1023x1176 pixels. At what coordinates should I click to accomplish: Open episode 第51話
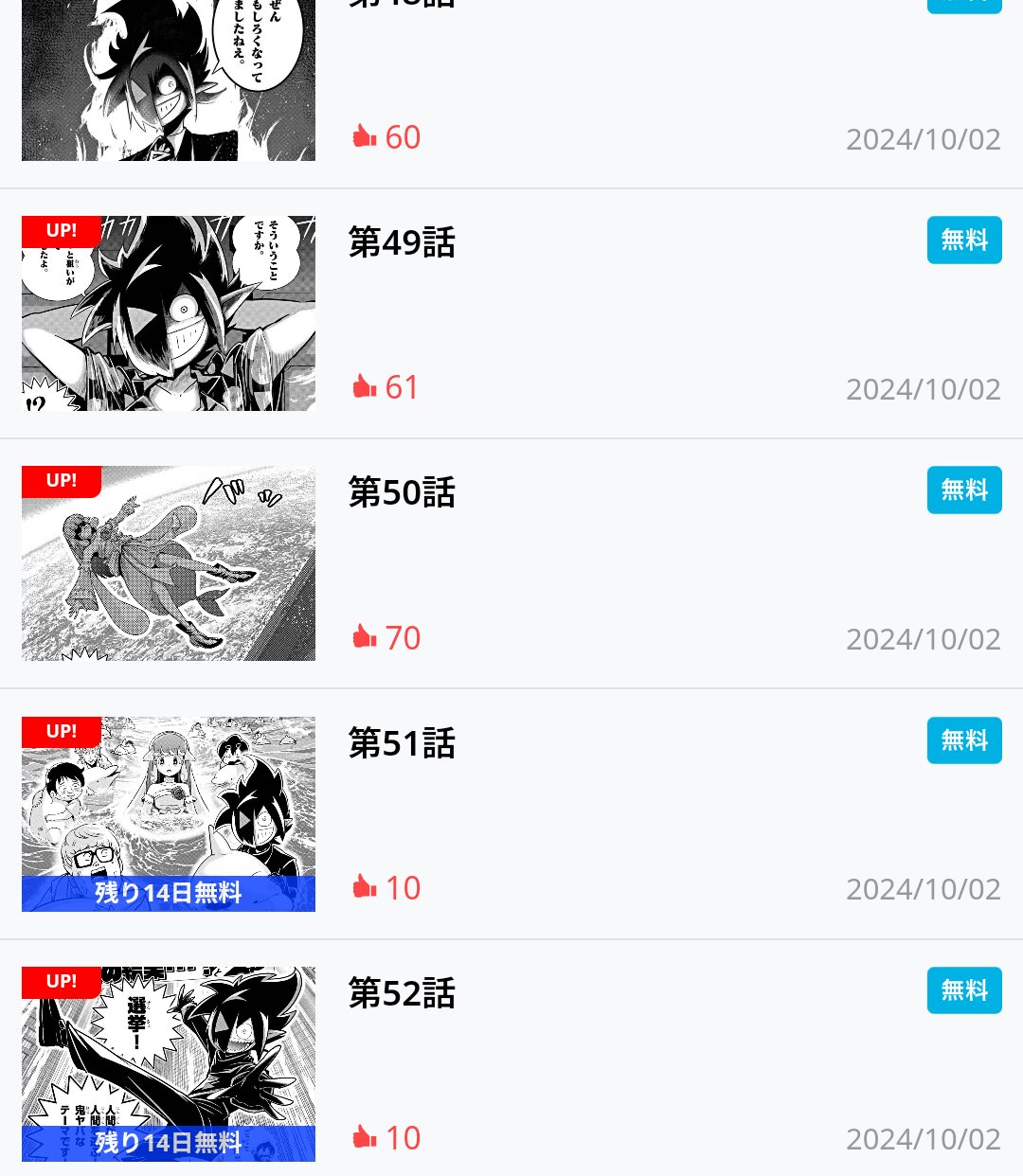tap(511, 814)
